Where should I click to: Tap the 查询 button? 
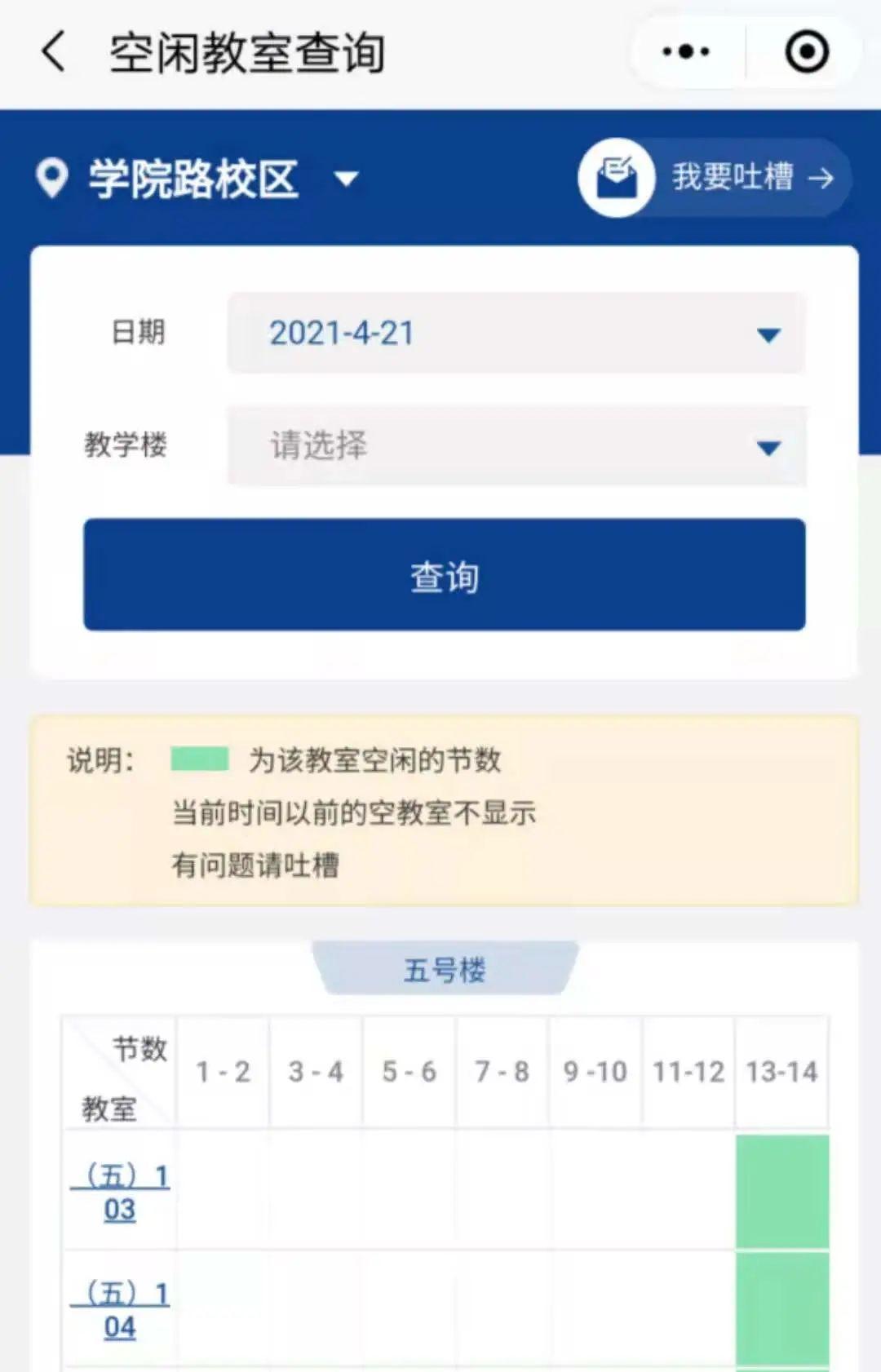pos(445,575)
